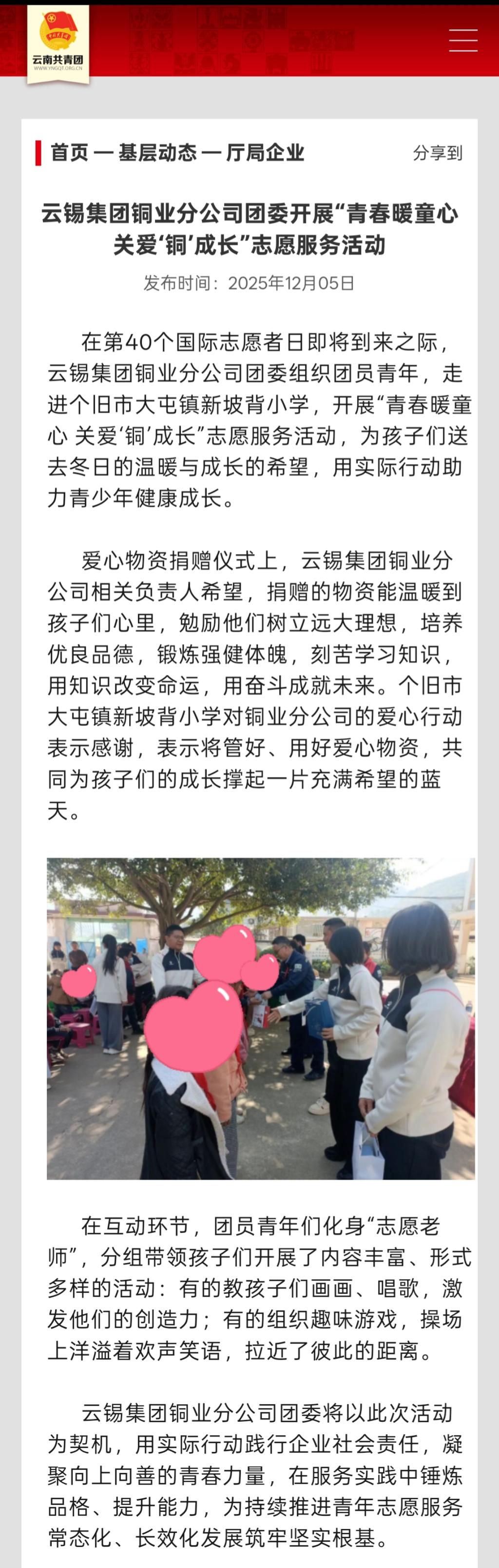The width and height of the screenshot is (499, 1568).
Task: Go to 首页 in the breadcrumb
Action: [x=69, y=153]
